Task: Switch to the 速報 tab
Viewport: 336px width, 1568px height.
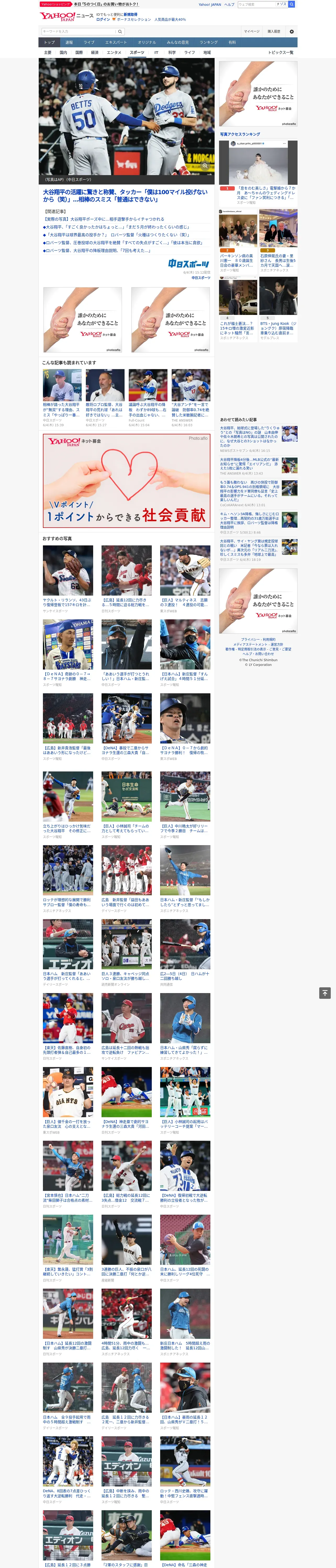Action: 69,43
